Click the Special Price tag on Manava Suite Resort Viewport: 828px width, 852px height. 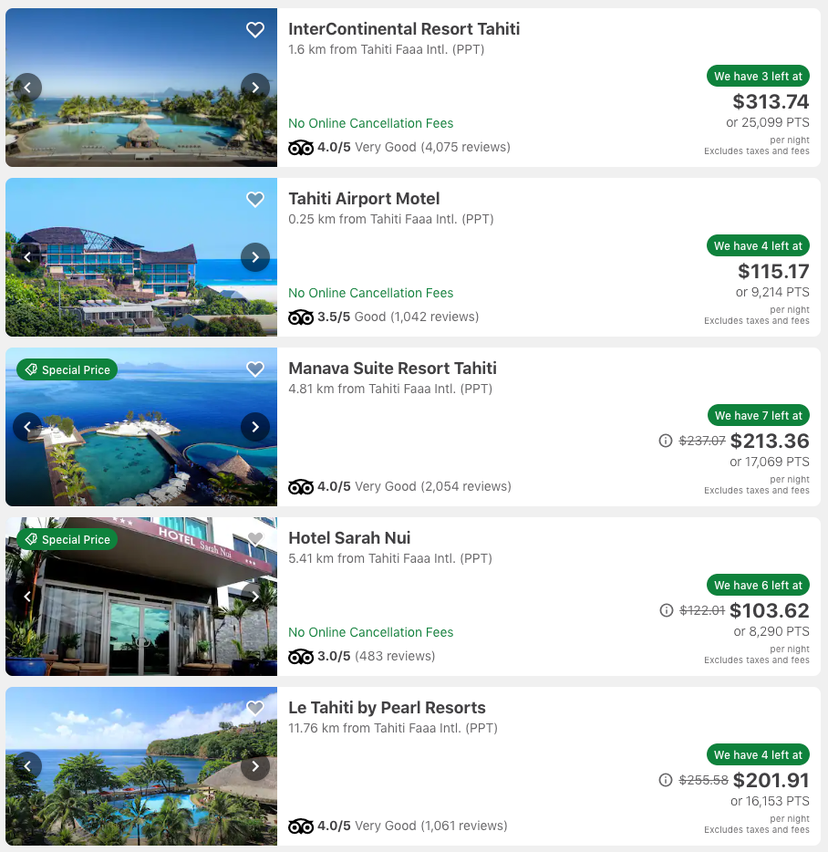[66, 369]
